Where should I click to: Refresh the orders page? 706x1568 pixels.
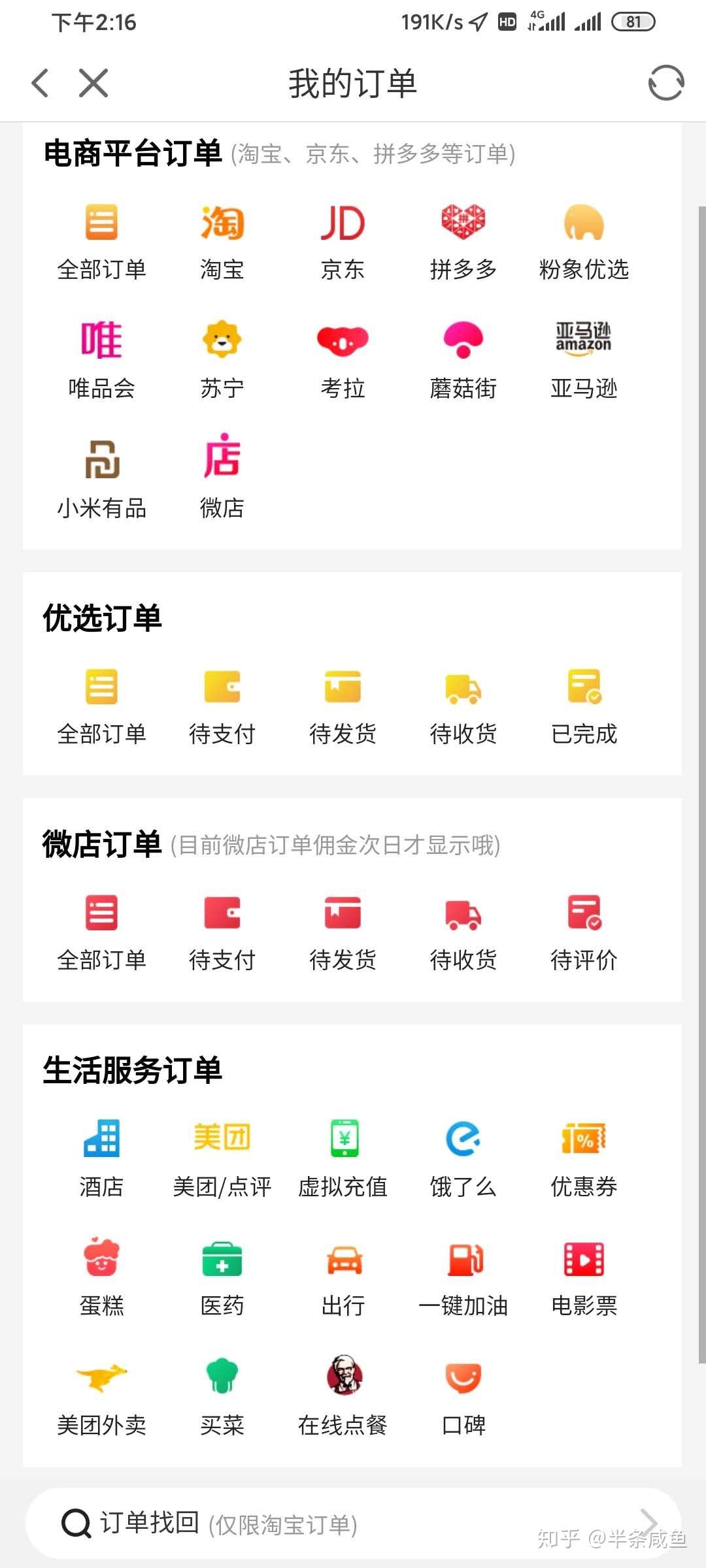coord(665,84)
